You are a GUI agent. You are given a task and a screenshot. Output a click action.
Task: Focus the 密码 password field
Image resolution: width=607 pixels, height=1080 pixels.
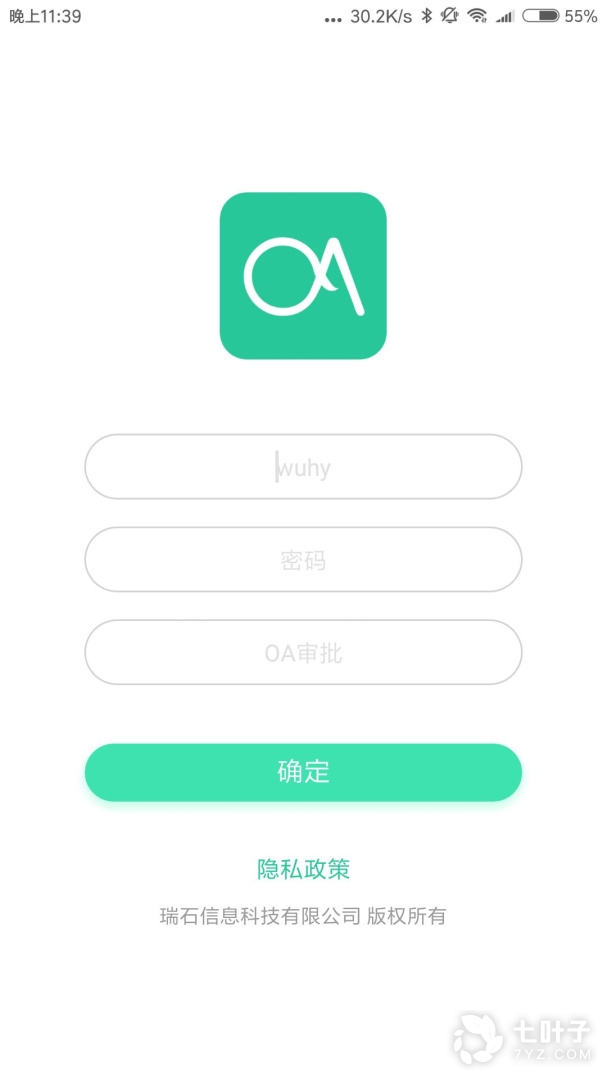(303, 560)
